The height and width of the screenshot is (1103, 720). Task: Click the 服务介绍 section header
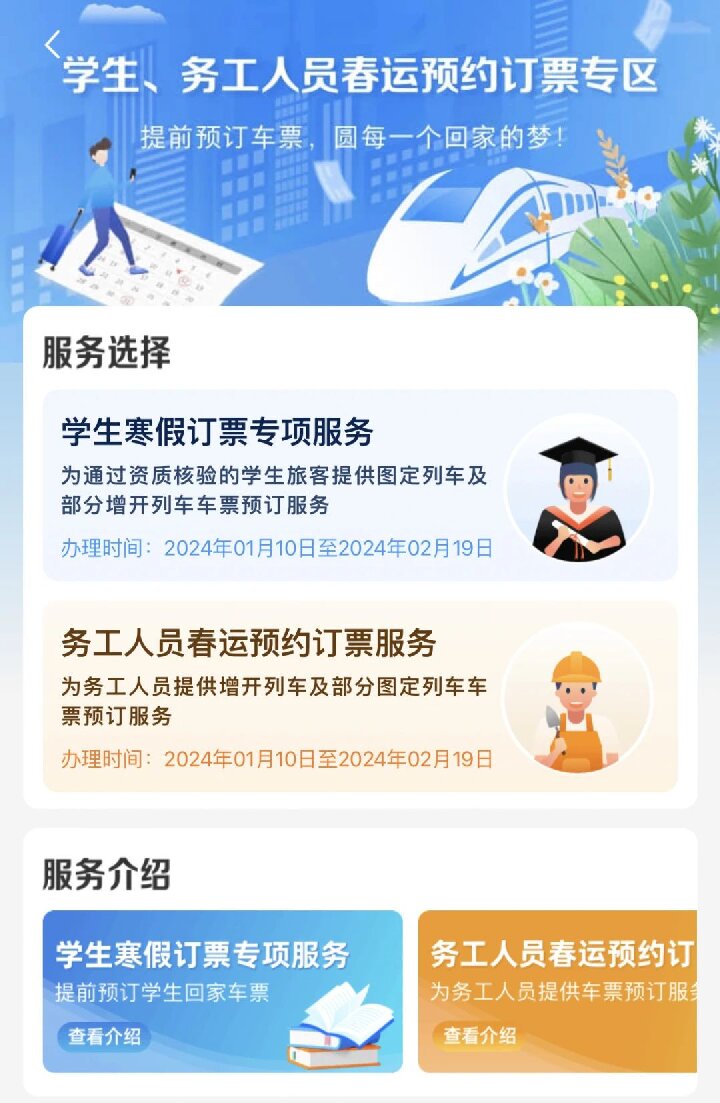click(x=105, y=874)
